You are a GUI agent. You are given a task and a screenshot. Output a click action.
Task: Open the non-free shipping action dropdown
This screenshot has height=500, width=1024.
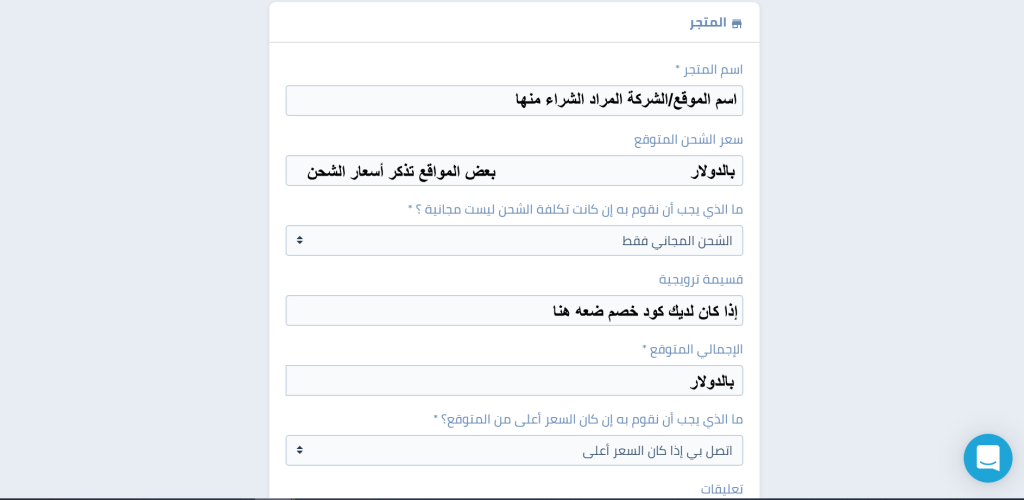coord(514,241)
